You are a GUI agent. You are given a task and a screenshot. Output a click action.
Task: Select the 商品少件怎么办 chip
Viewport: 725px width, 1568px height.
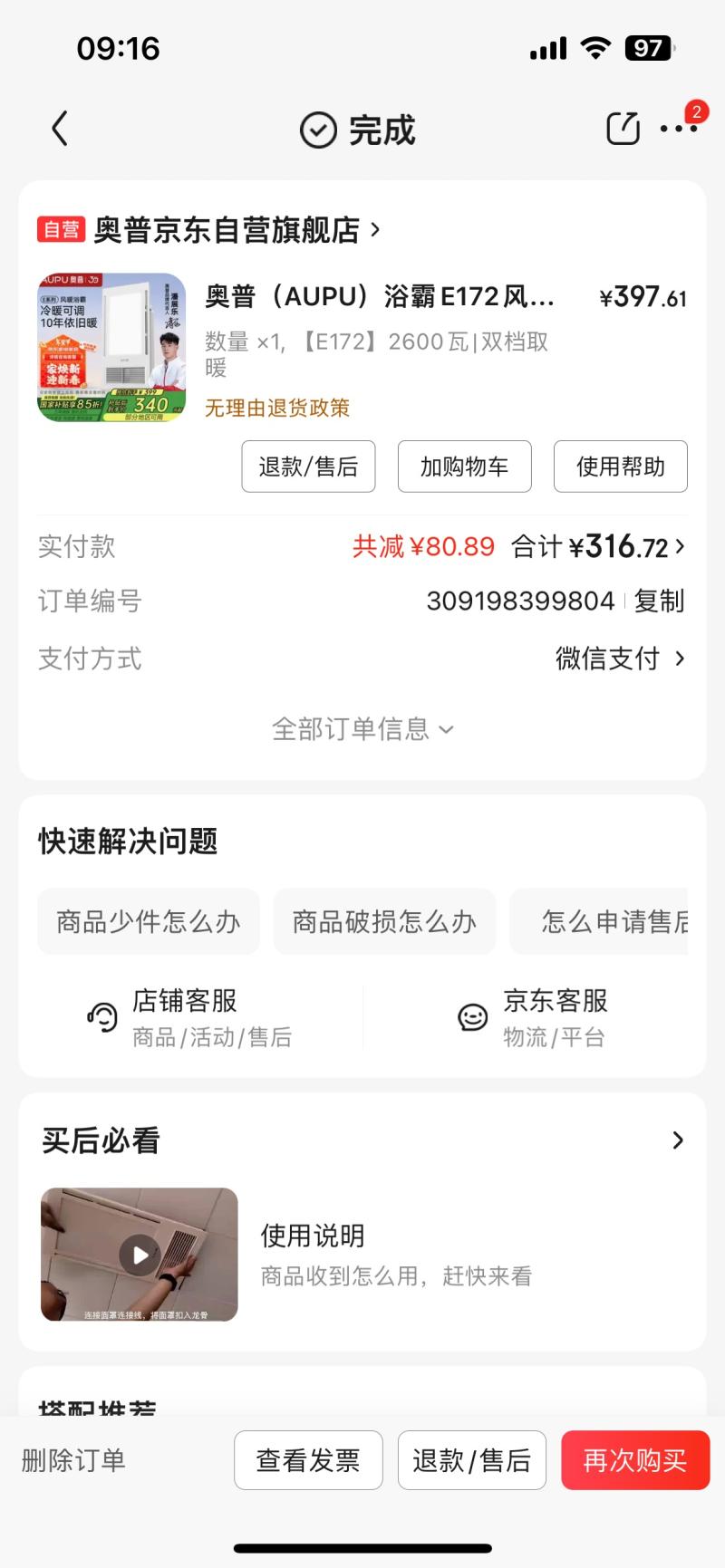point(149,922)
